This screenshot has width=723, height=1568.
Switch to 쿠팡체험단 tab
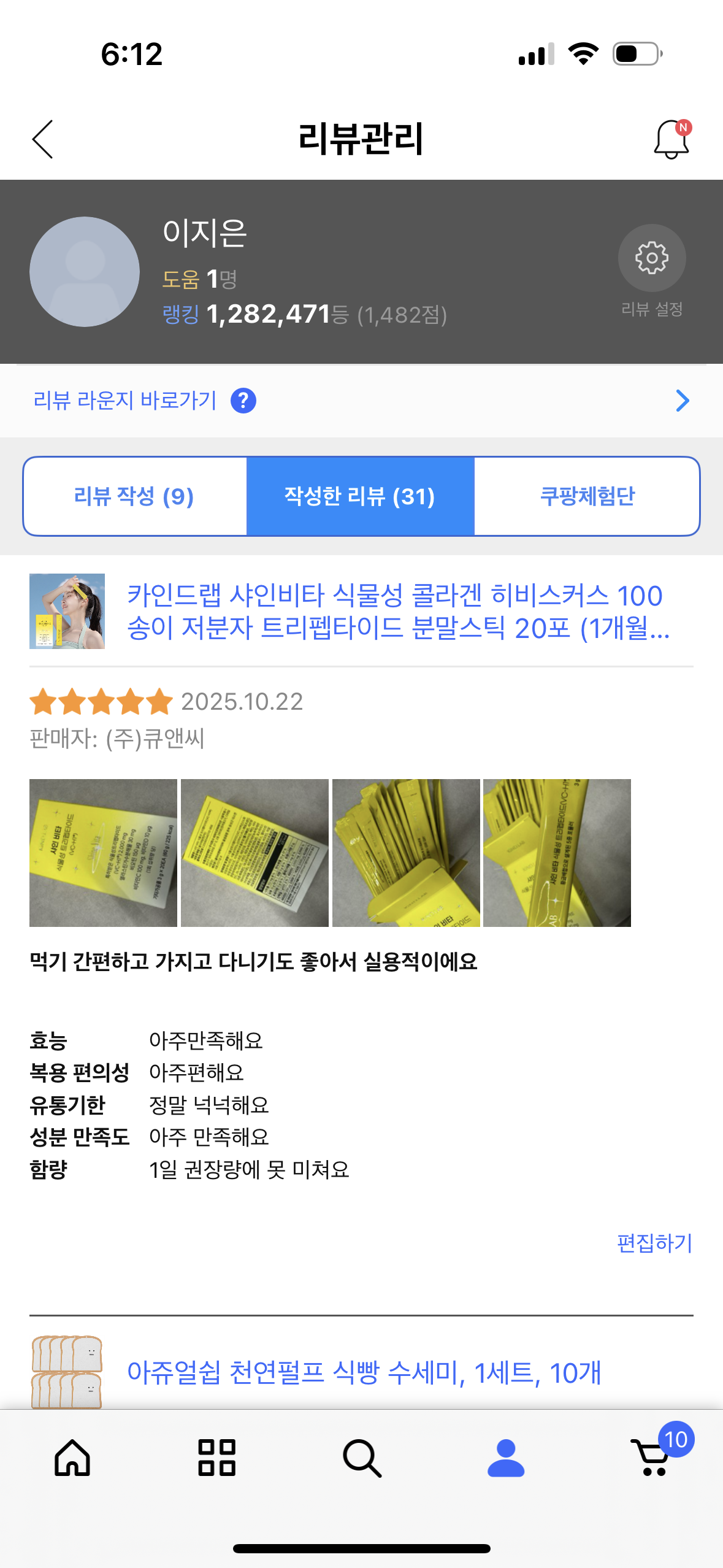pyautogui.click(x=587, y=496)
